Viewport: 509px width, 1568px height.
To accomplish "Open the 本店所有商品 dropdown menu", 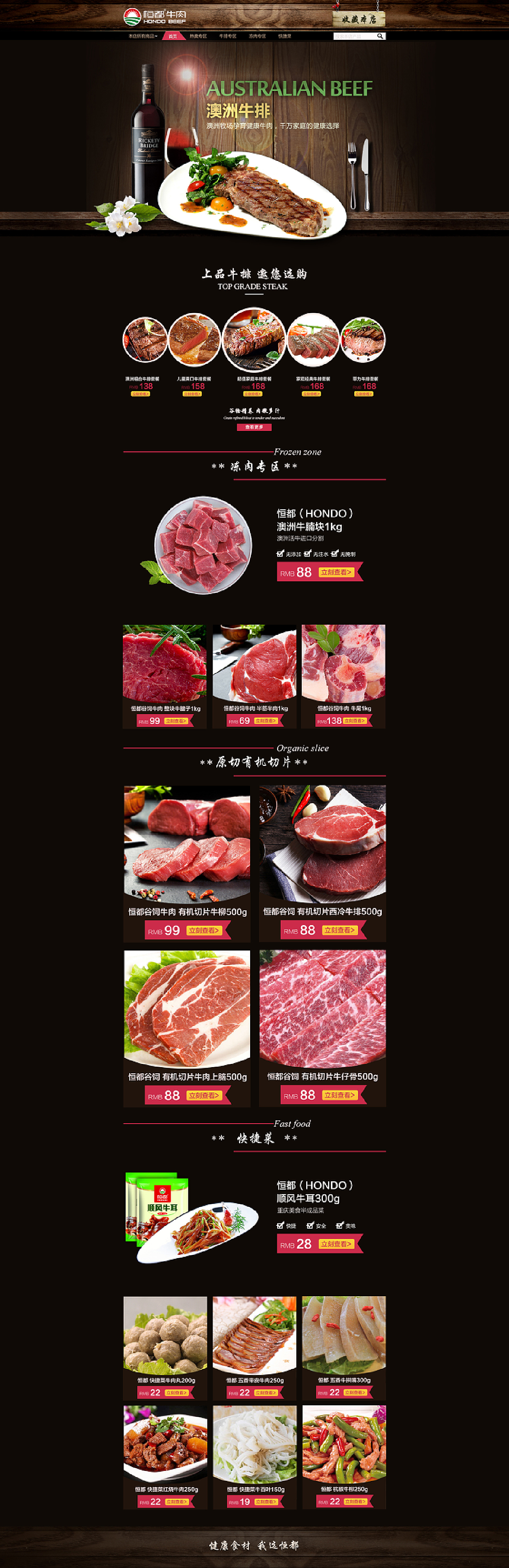I will (142, 36).
